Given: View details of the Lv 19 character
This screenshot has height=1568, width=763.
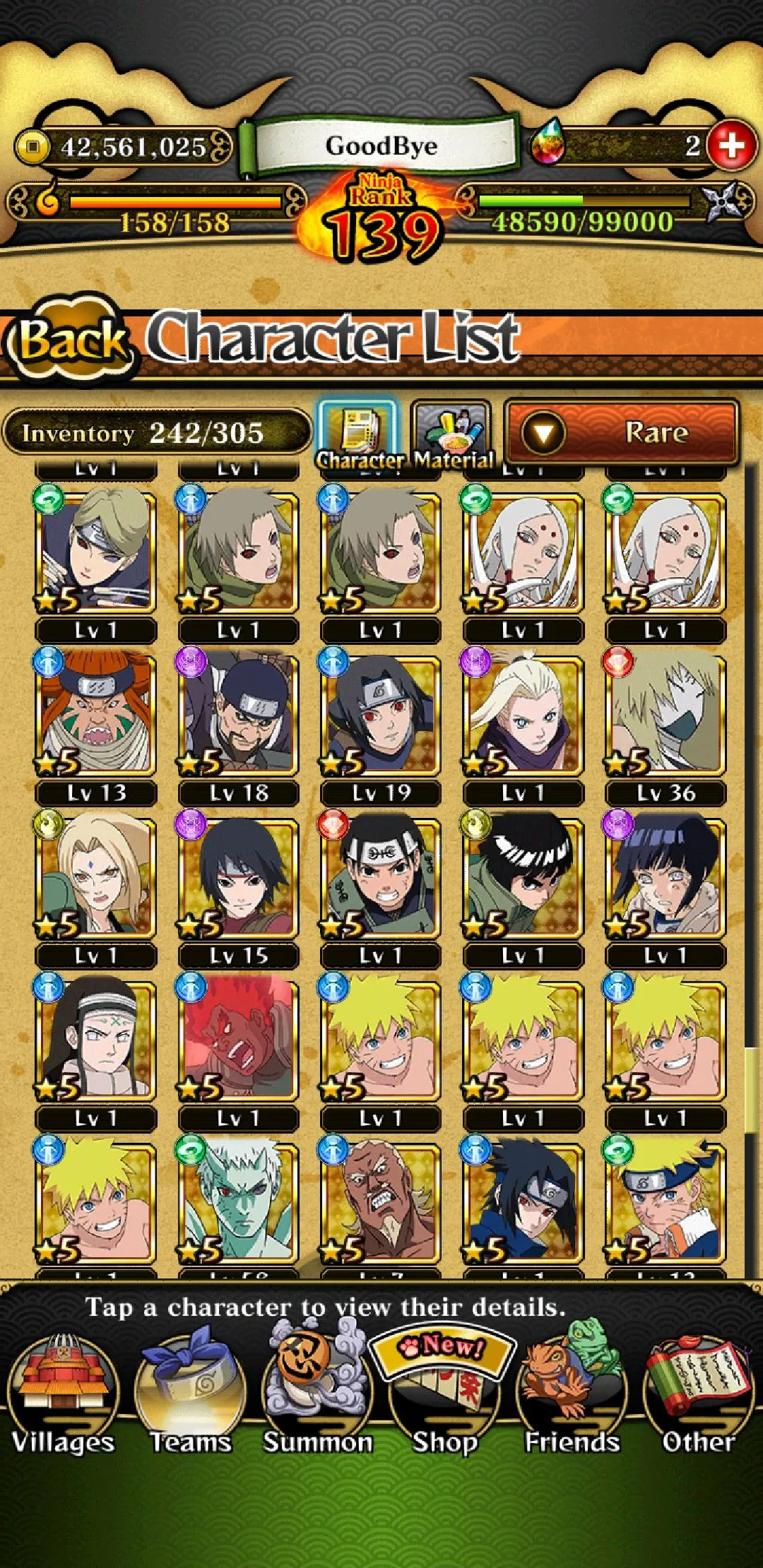Looking at the screenshot, I should pos(381,715).
